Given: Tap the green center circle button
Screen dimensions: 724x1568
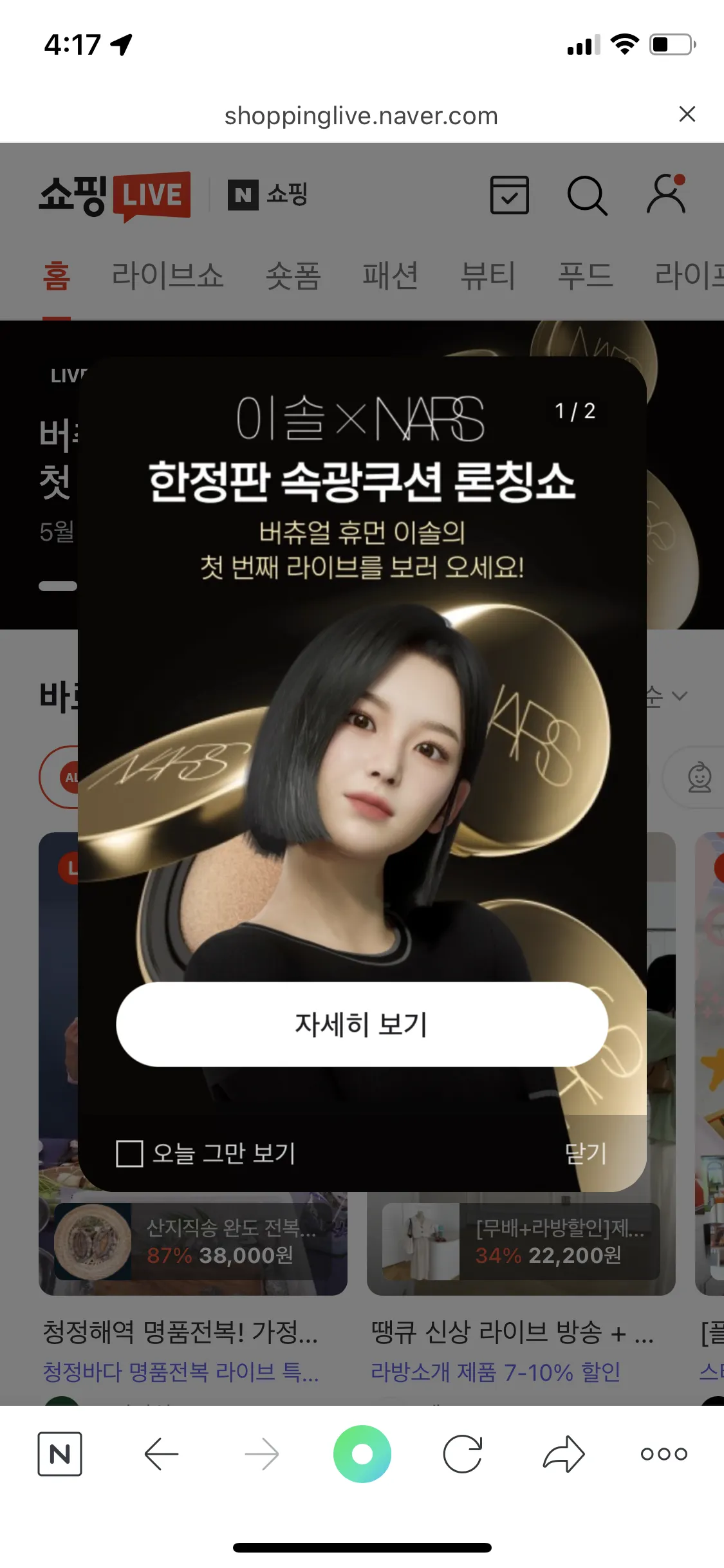Looking at the screenshot, I should (362, 1454).
